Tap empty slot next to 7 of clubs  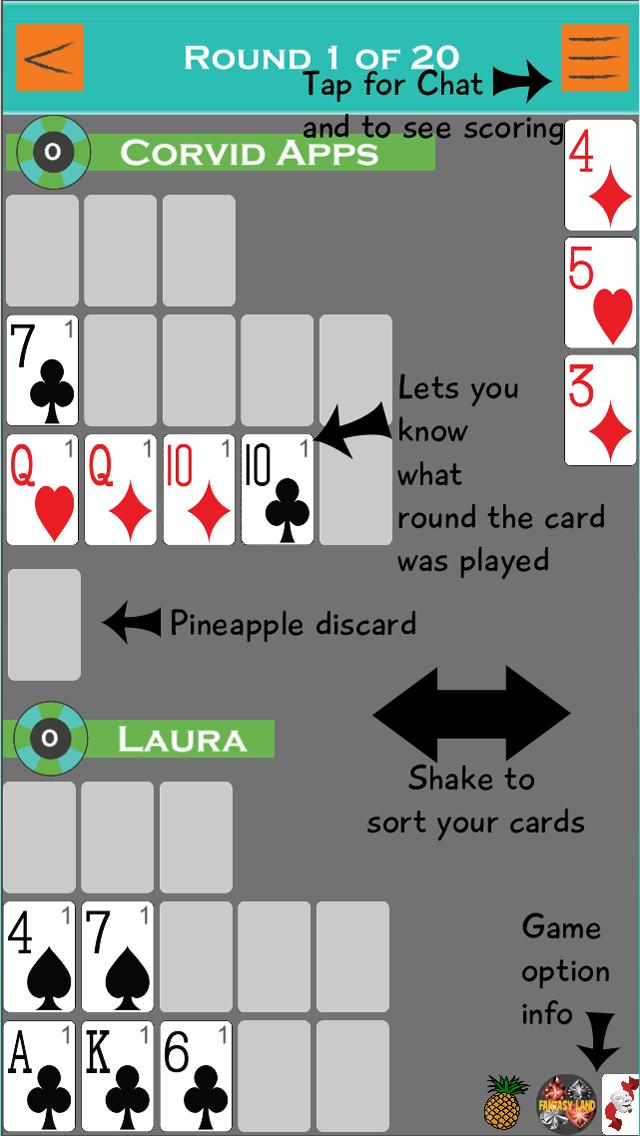coord(121,370)
